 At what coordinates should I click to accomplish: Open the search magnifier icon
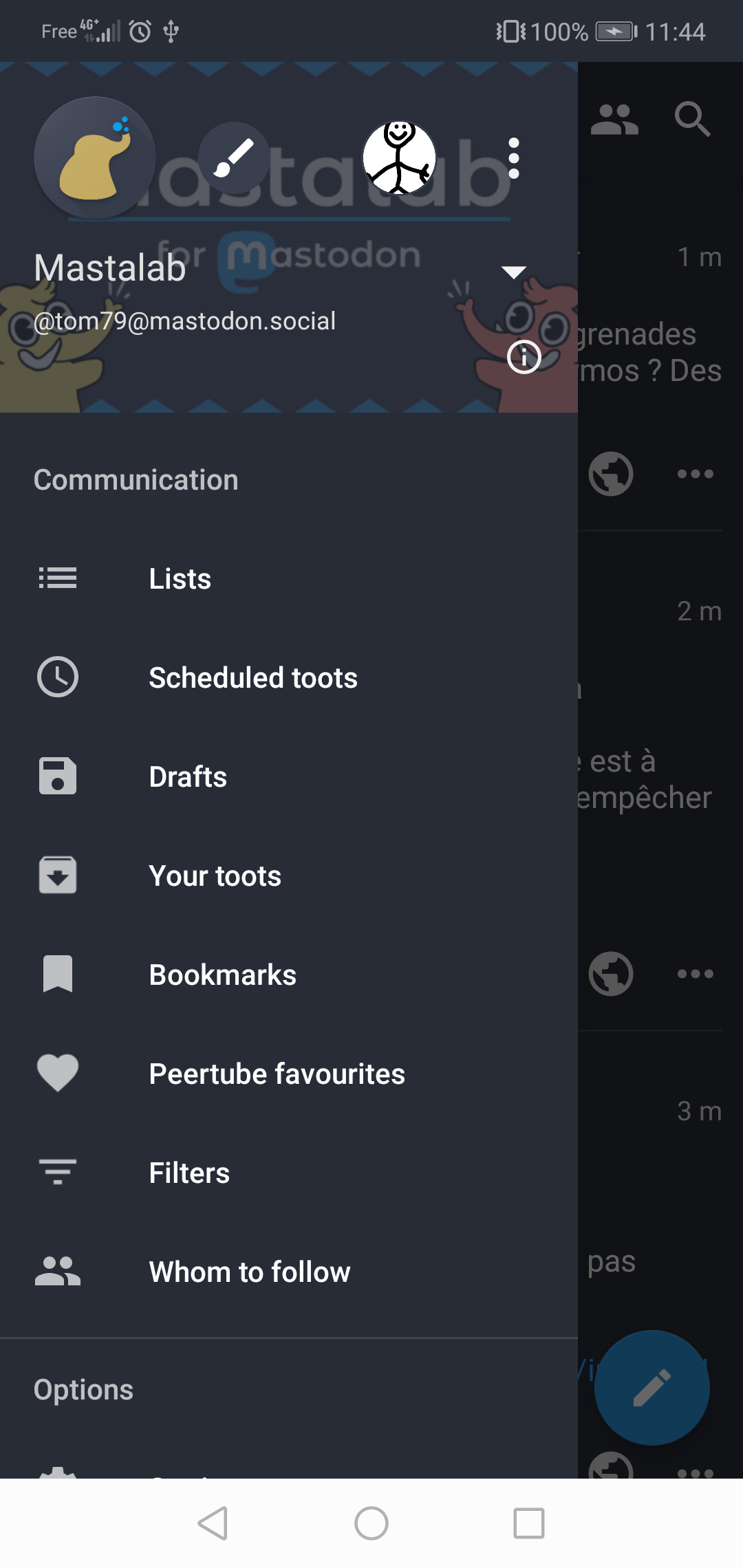[x=691, y=119]
